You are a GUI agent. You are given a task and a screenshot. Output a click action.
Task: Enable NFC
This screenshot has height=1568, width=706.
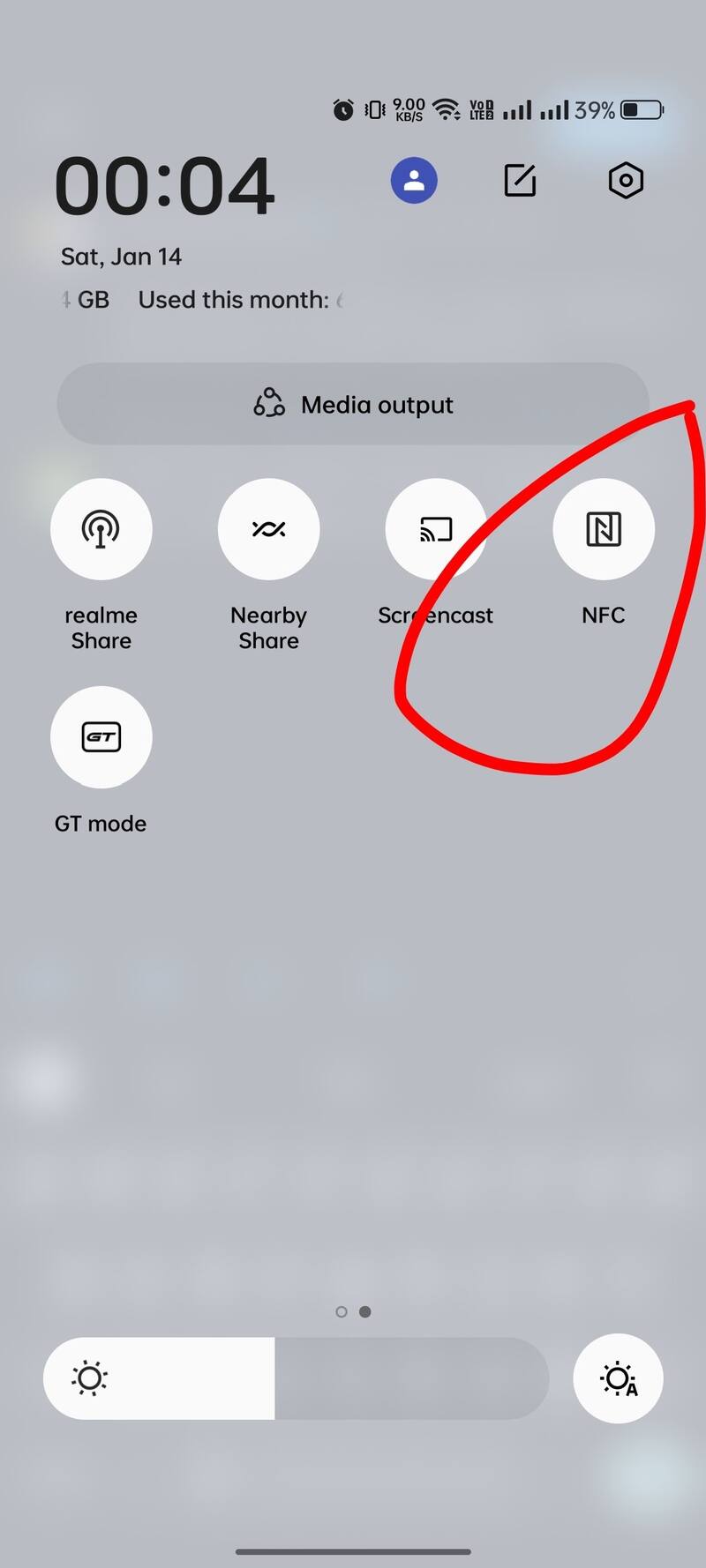pos(604,529)
